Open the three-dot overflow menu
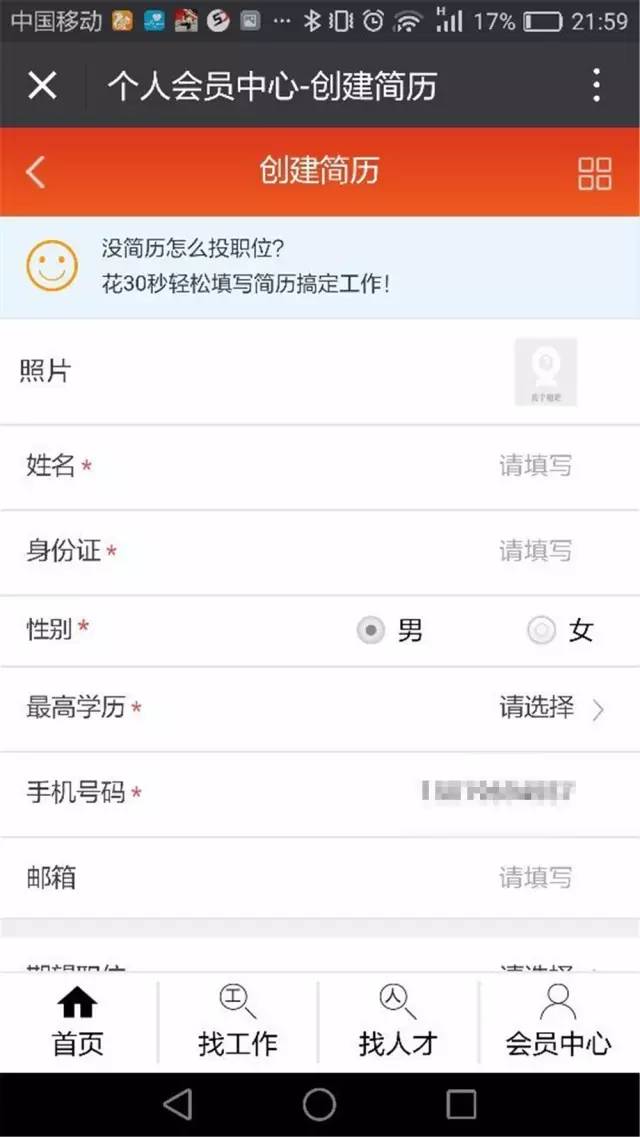This screenshot has height=1137, width=640. (x=596, y=86)
